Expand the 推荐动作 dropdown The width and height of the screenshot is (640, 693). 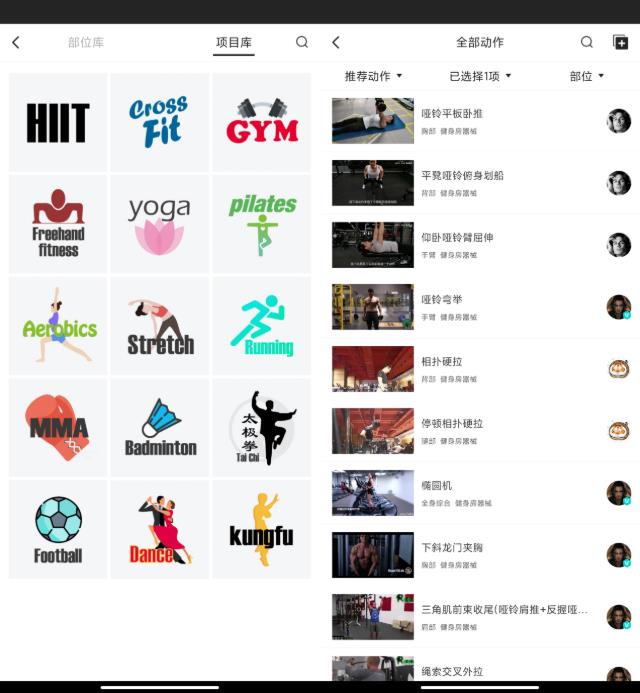(373, 76)
